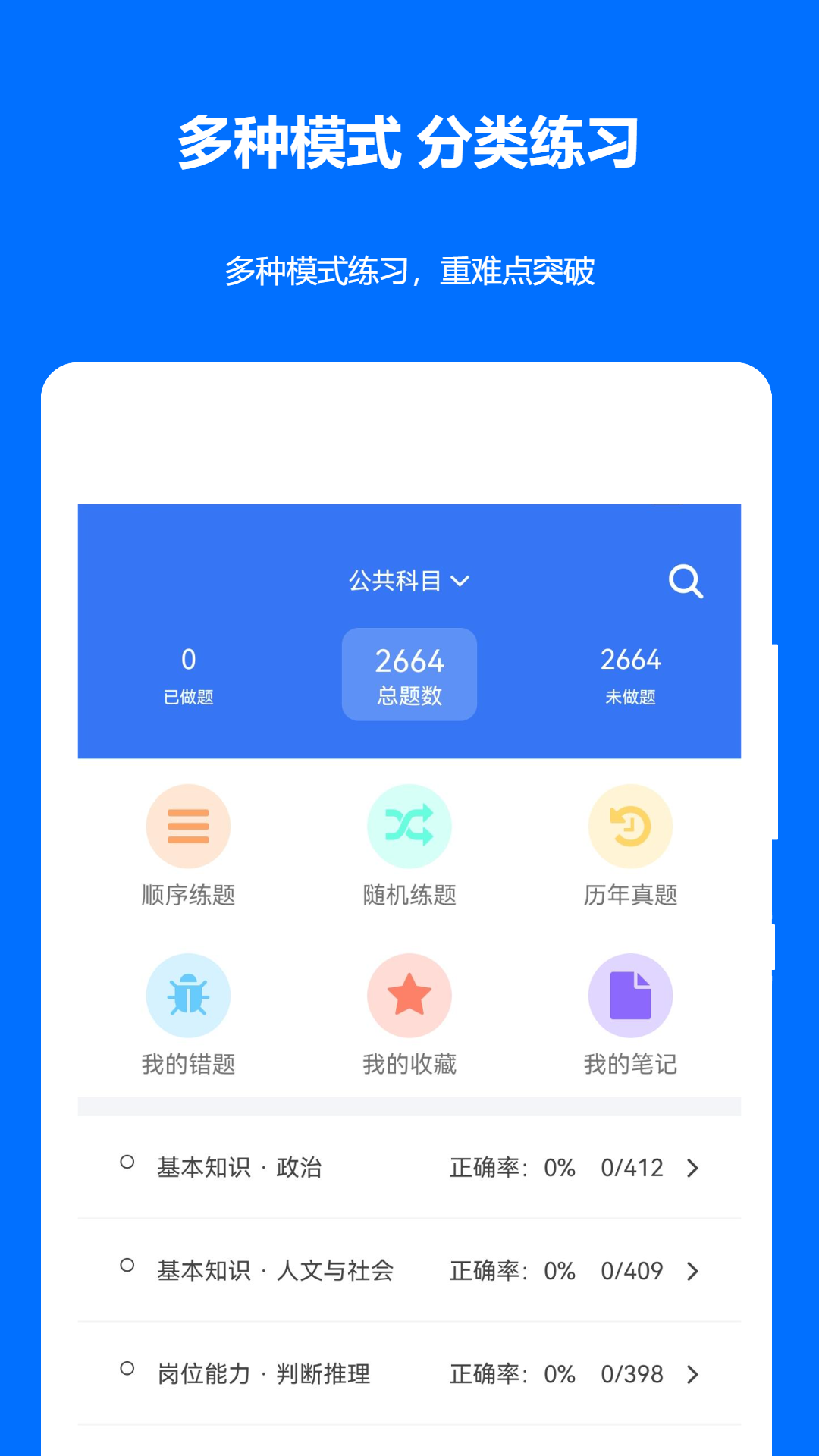View wrong questions via 我的错题 bug icon

[x=188, y=995]
